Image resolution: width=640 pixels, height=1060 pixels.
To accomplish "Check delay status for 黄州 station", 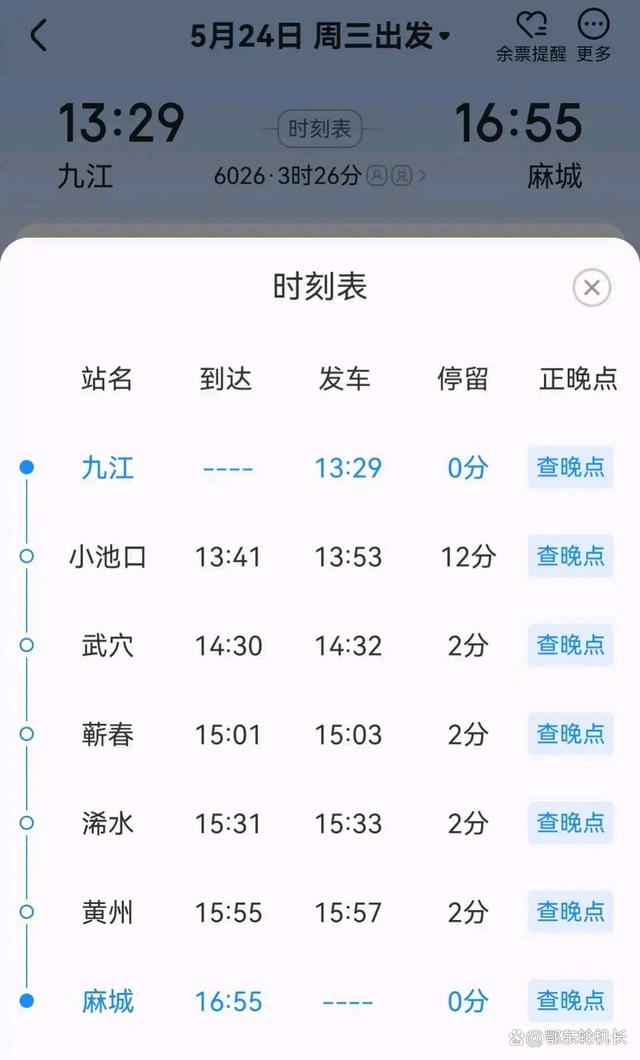I will pos(570,912).
